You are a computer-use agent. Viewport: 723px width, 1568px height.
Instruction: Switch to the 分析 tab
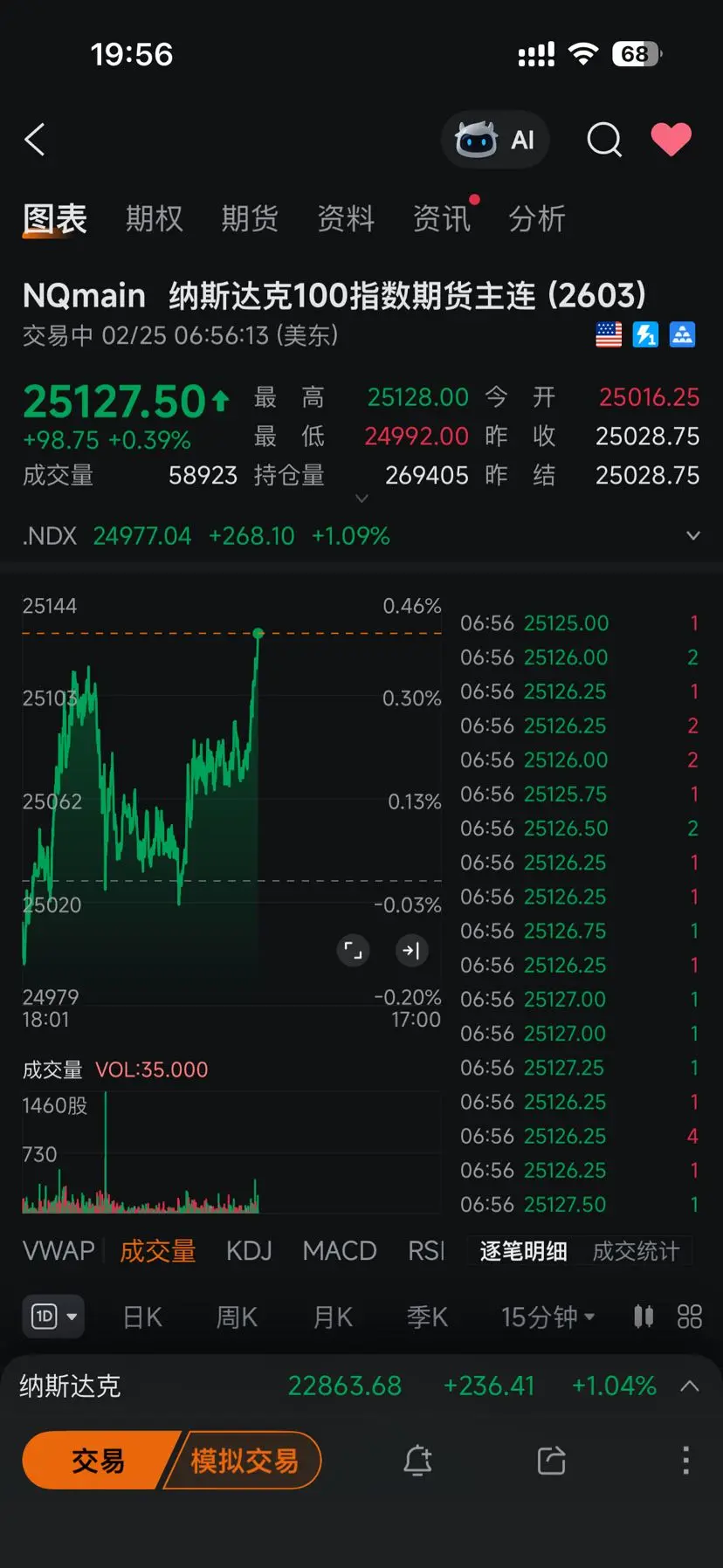pyautogui.click(x=537, y=218)
